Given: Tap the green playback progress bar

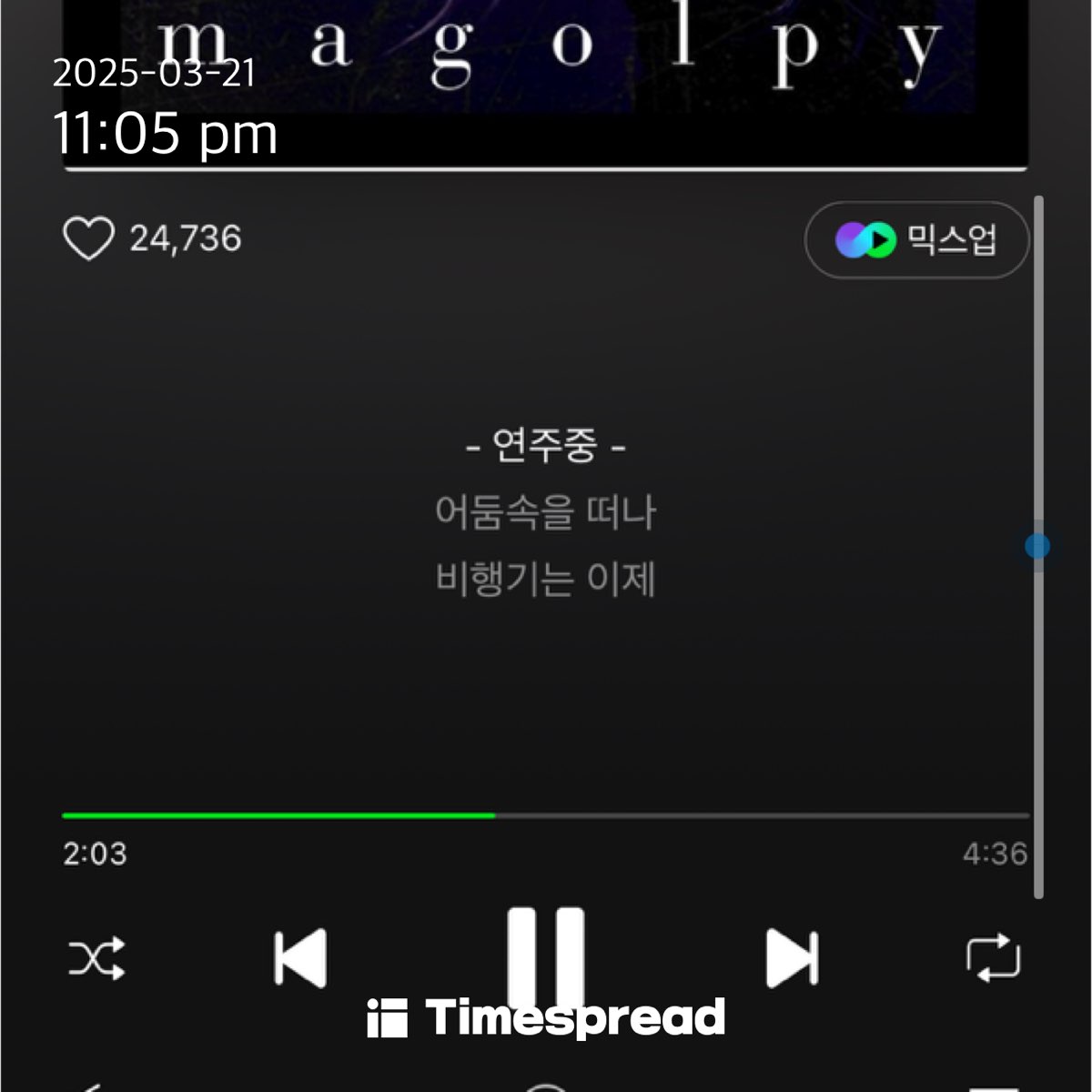Looking at the screenshot, I should click(x=278, y=815).
